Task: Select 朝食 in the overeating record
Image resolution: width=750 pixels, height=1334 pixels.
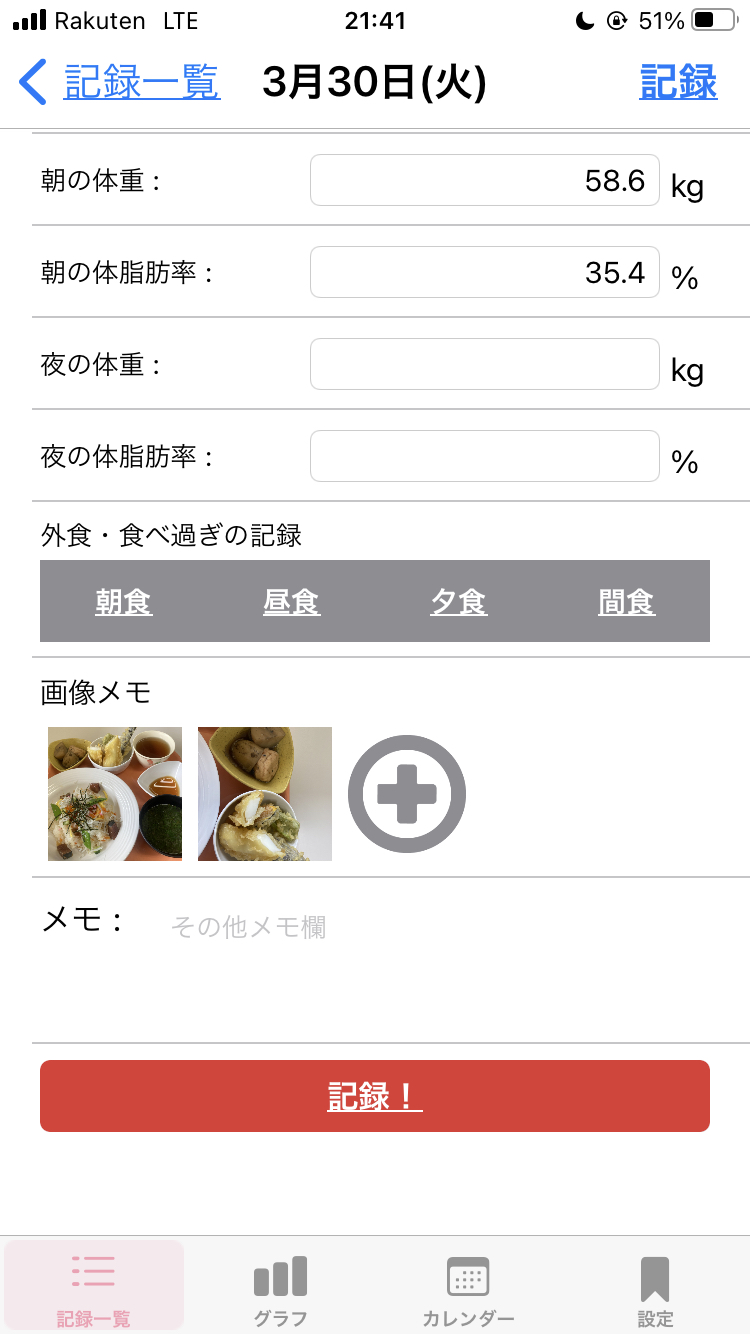Action: [124, 601]
